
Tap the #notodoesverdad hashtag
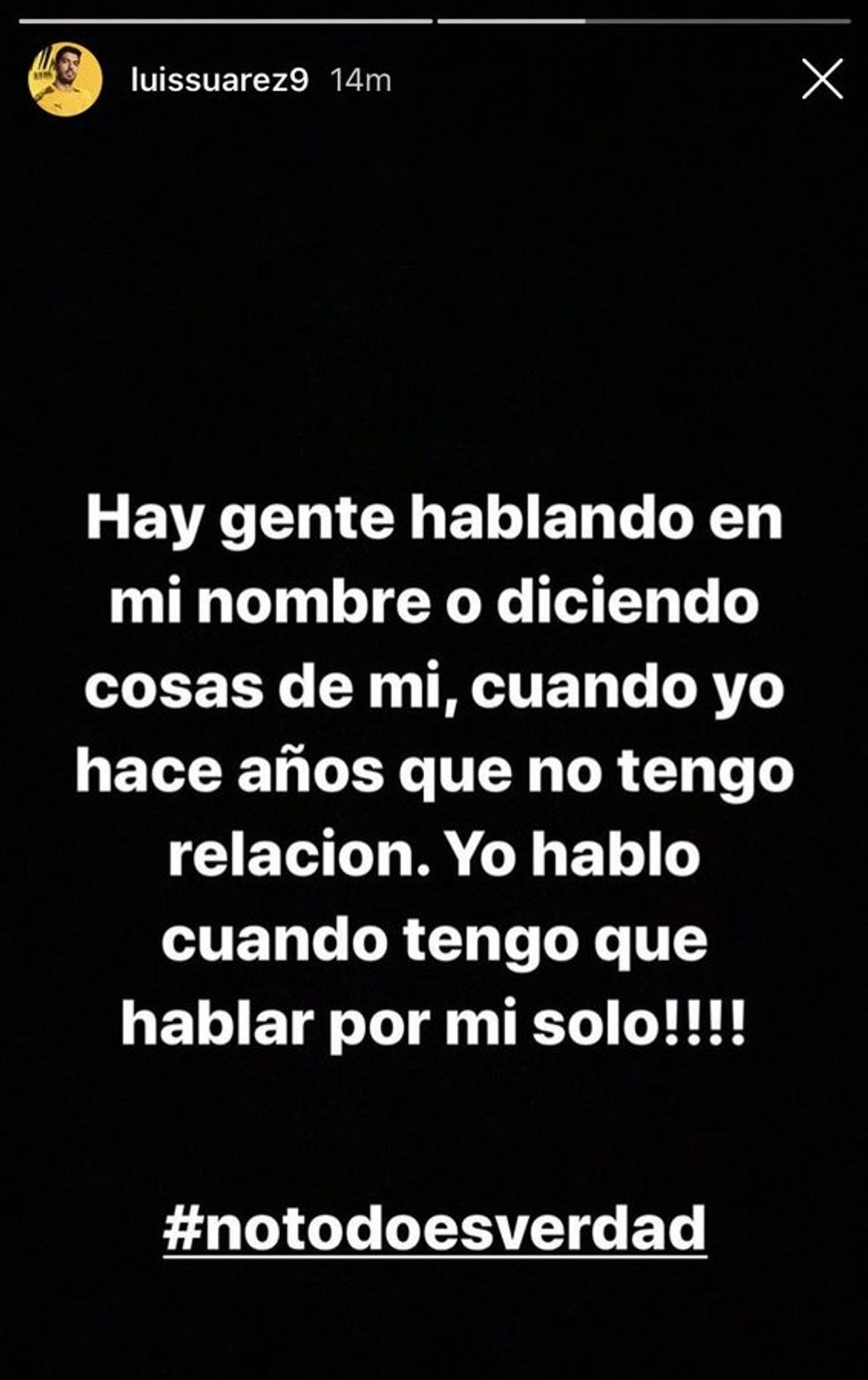(x=434, y=1229)
